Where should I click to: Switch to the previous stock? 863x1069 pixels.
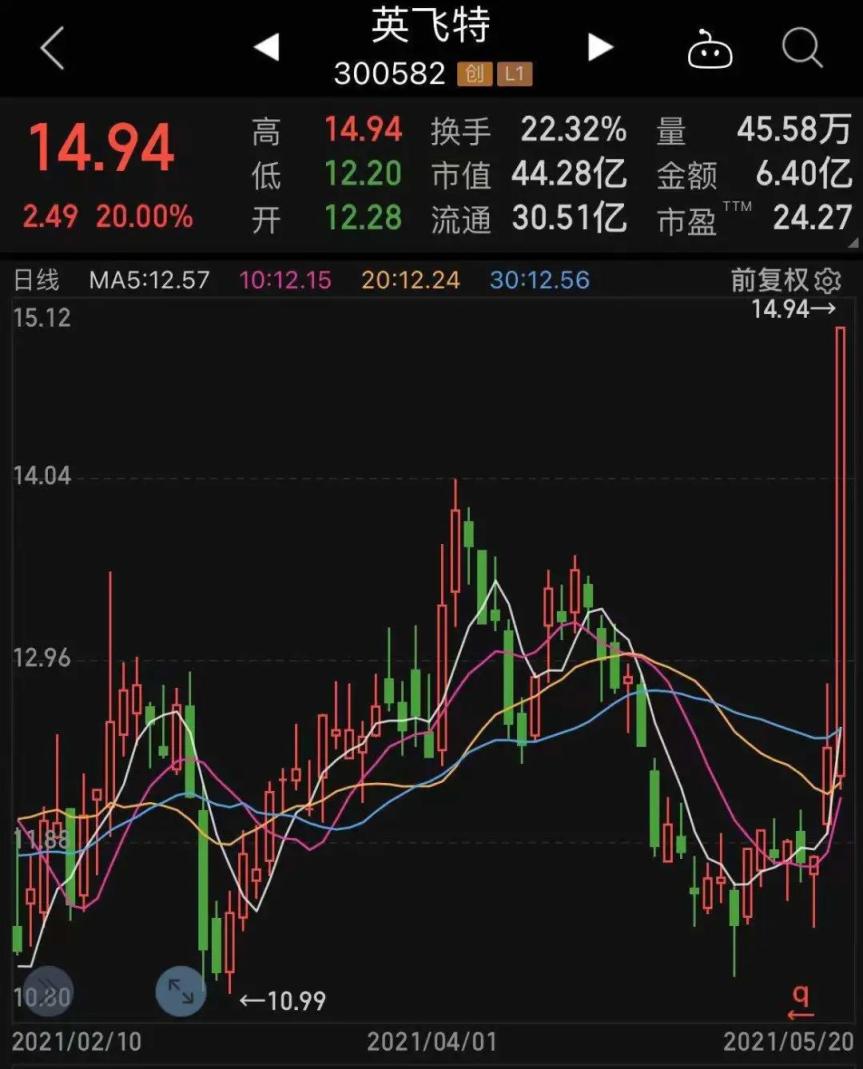(266, 47)
